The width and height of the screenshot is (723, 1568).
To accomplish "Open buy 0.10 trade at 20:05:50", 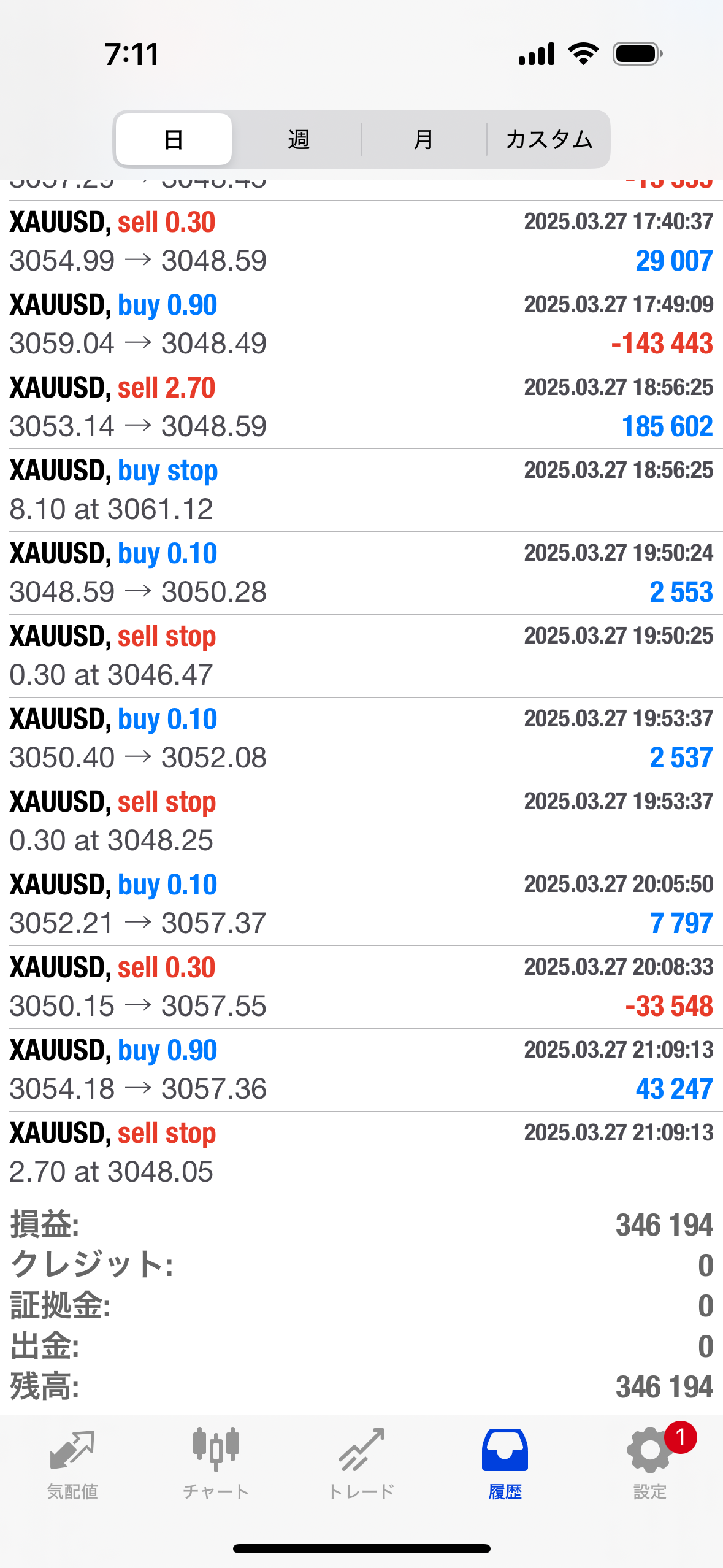I will 361,904.
